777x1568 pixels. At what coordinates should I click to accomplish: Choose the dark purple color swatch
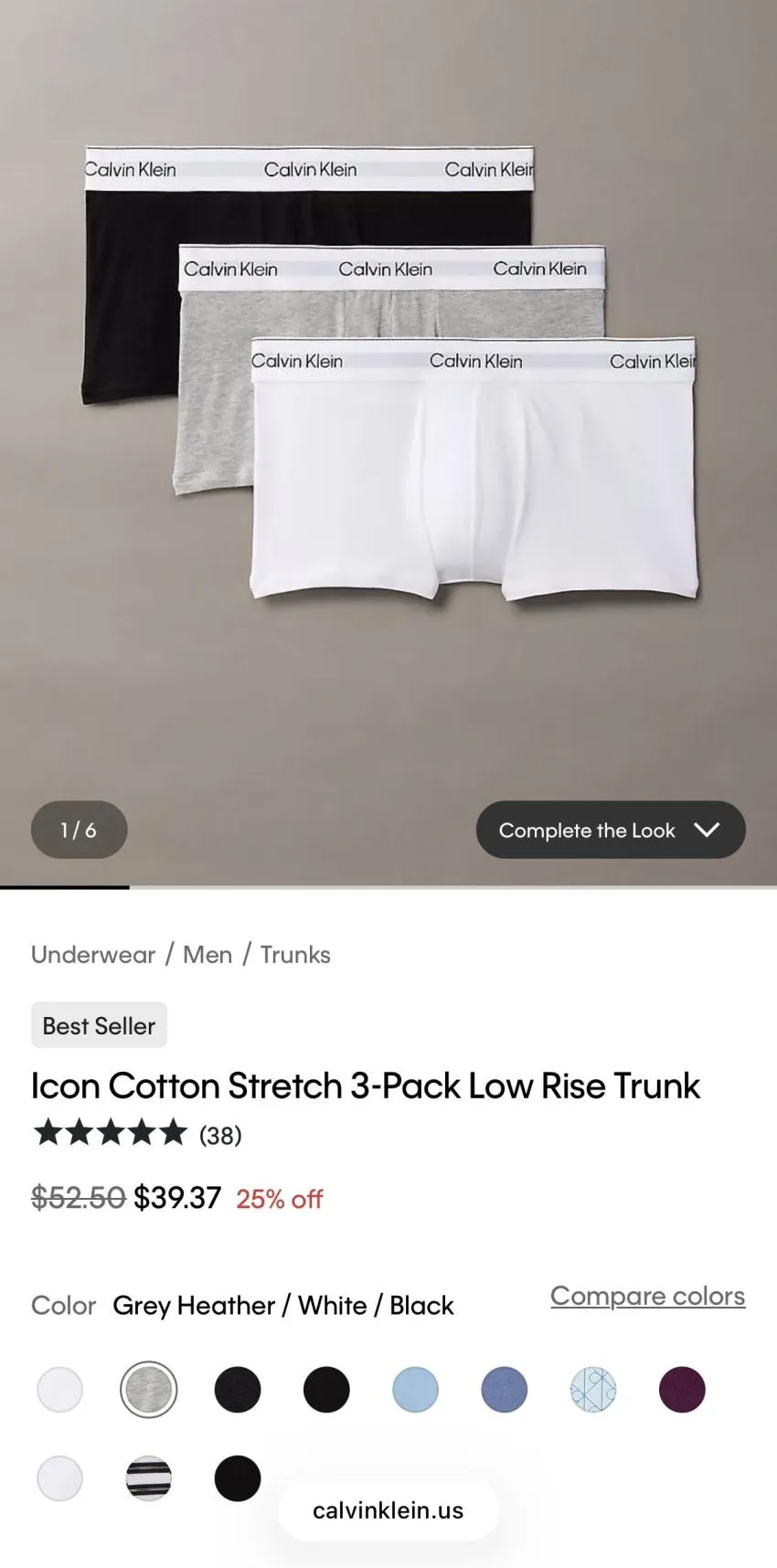(x=682, y=1390)
